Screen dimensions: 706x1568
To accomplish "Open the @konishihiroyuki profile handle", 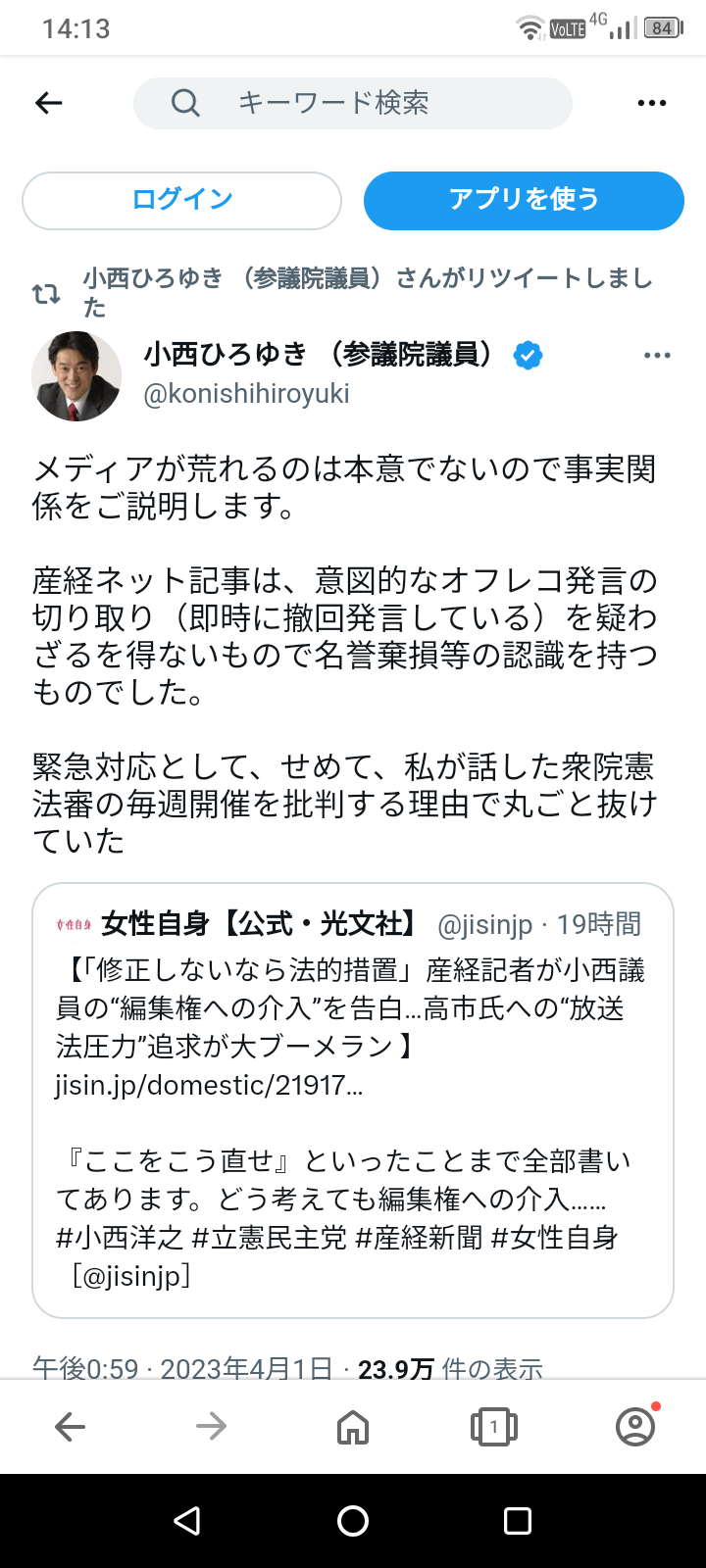I will [247, 394].
